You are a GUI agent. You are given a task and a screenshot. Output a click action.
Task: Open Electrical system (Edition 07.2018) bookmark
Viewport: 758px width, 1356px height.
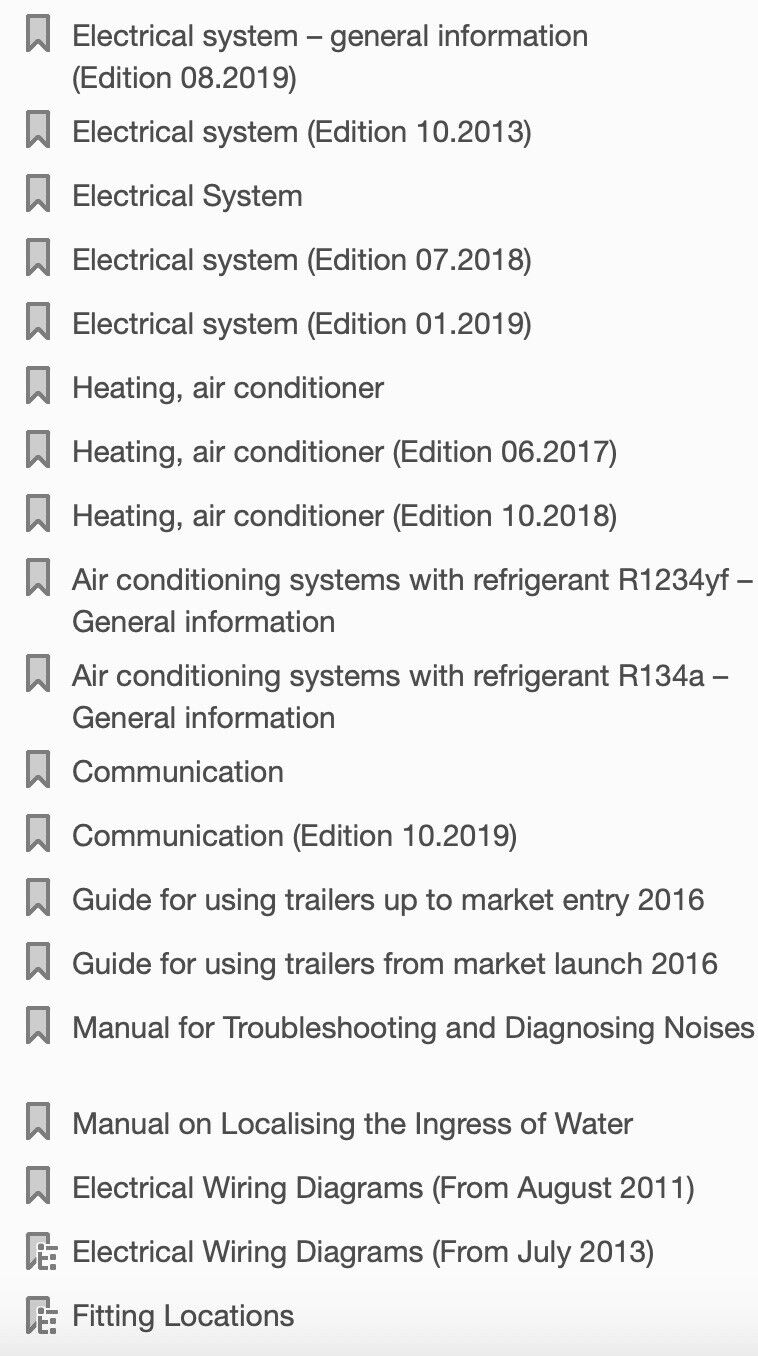pos(301,260)
